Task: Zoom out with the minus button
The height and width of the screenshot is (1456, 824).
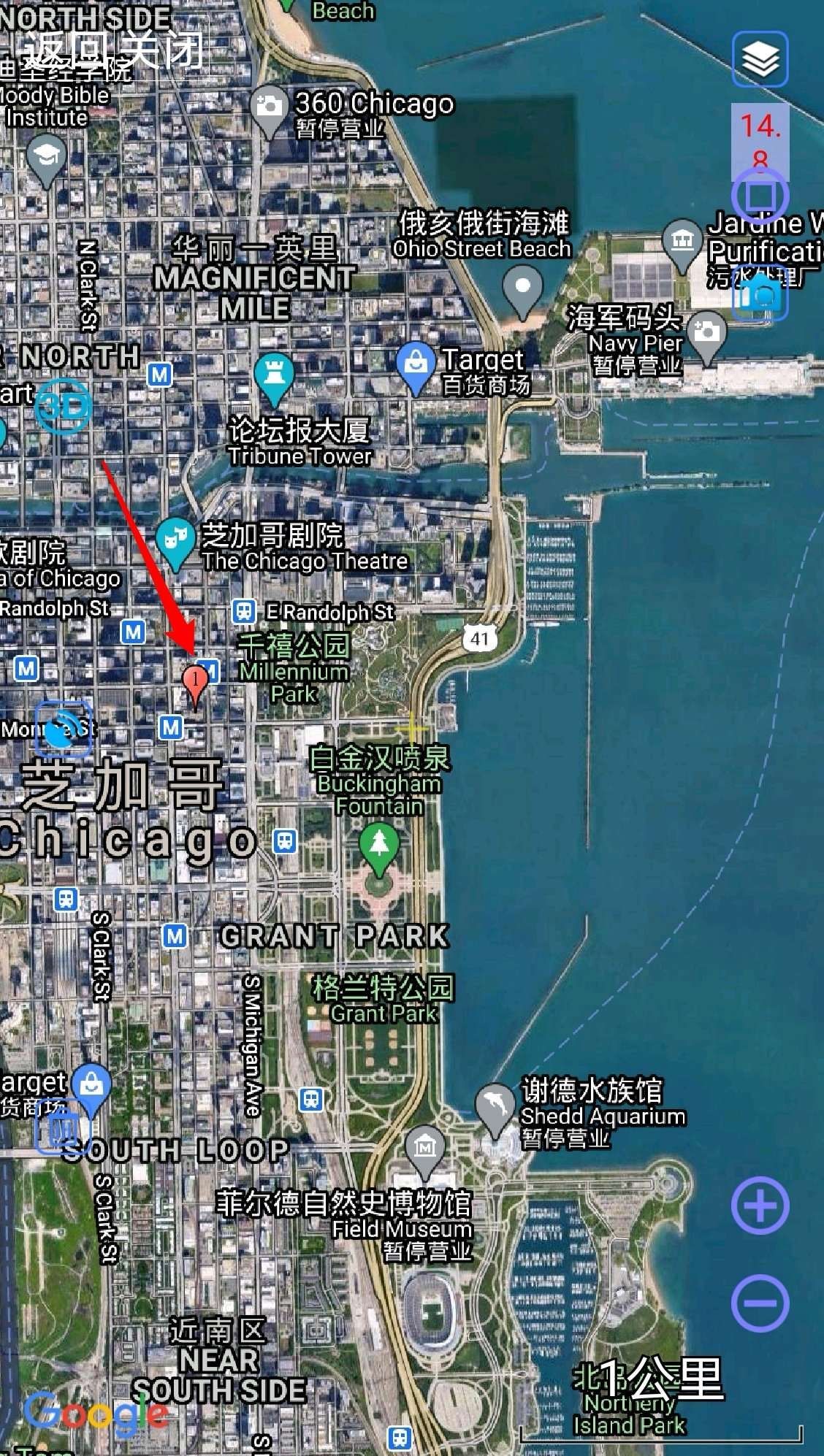Action: (760, 1303)
